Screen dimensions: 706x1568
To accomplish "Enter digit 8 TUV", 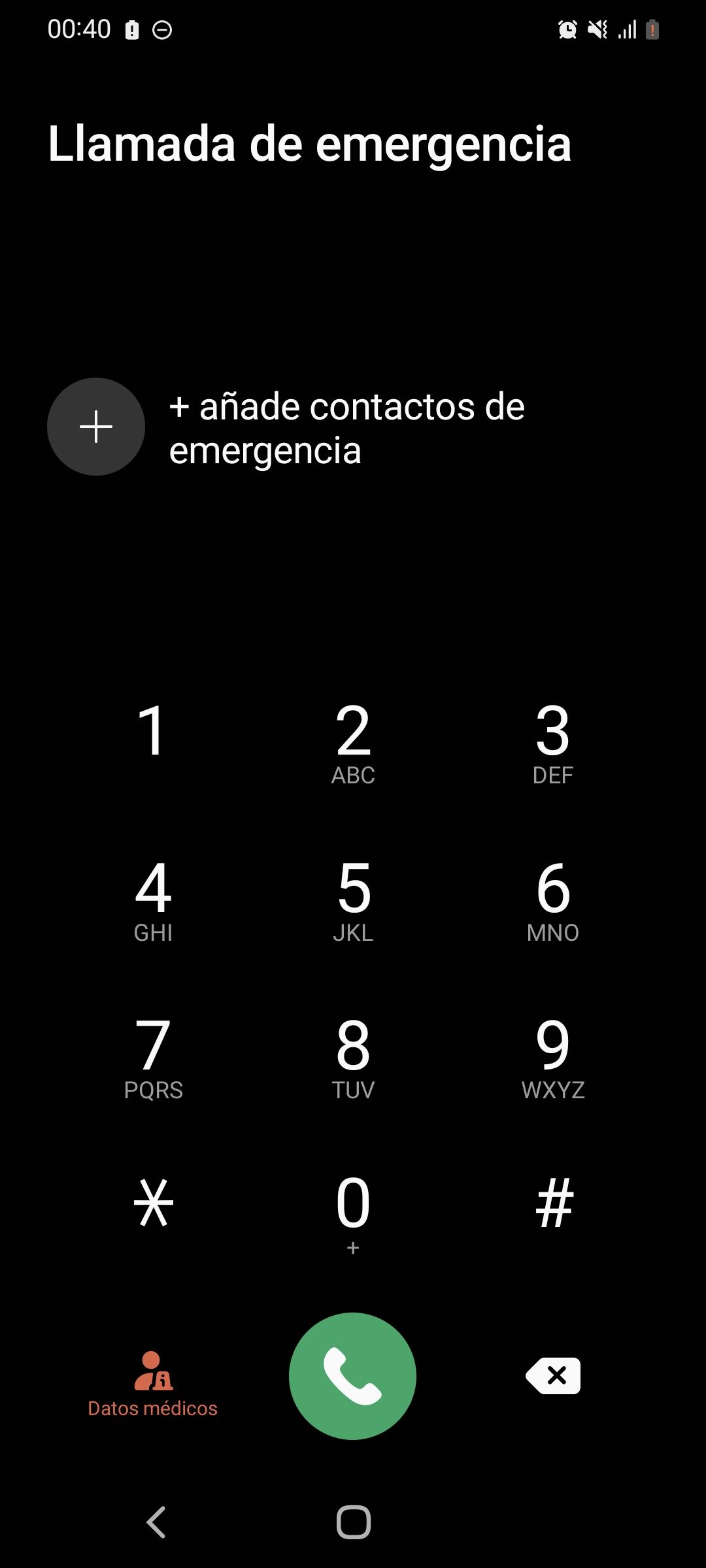I will pos(353,1056).
